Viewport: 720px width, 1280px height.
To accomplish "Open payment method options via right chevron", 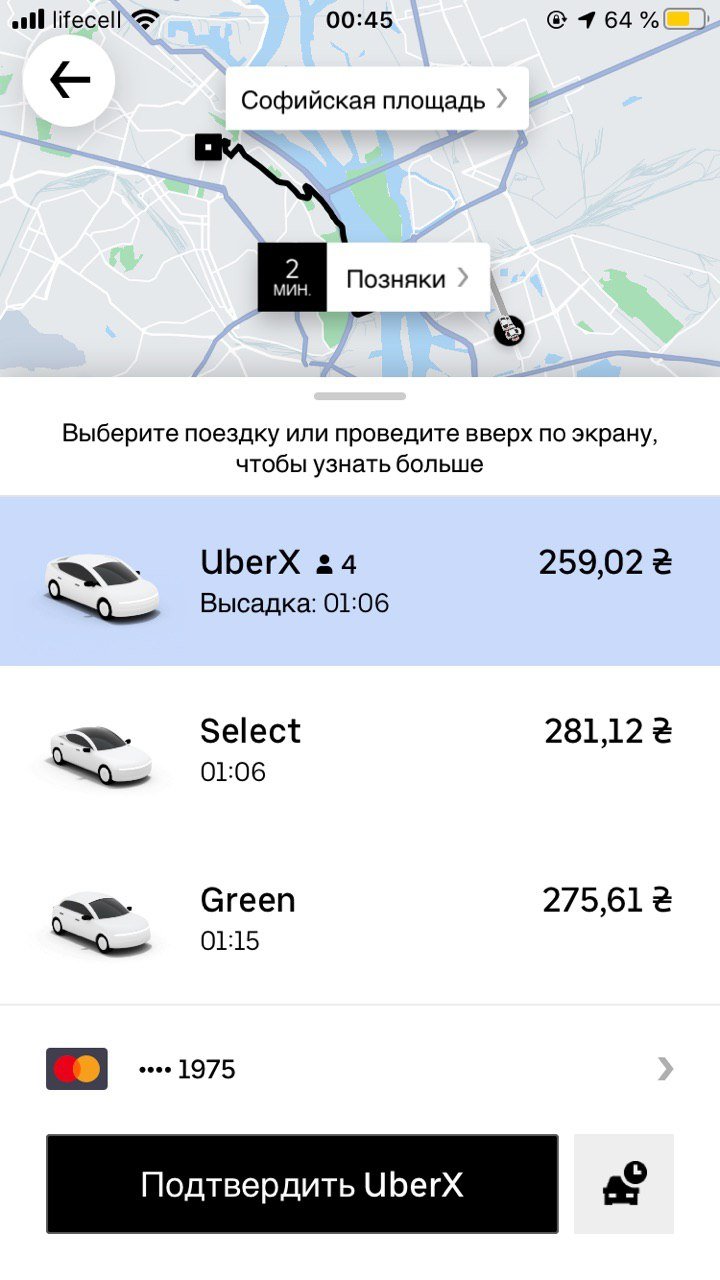I will [664, 1069].
